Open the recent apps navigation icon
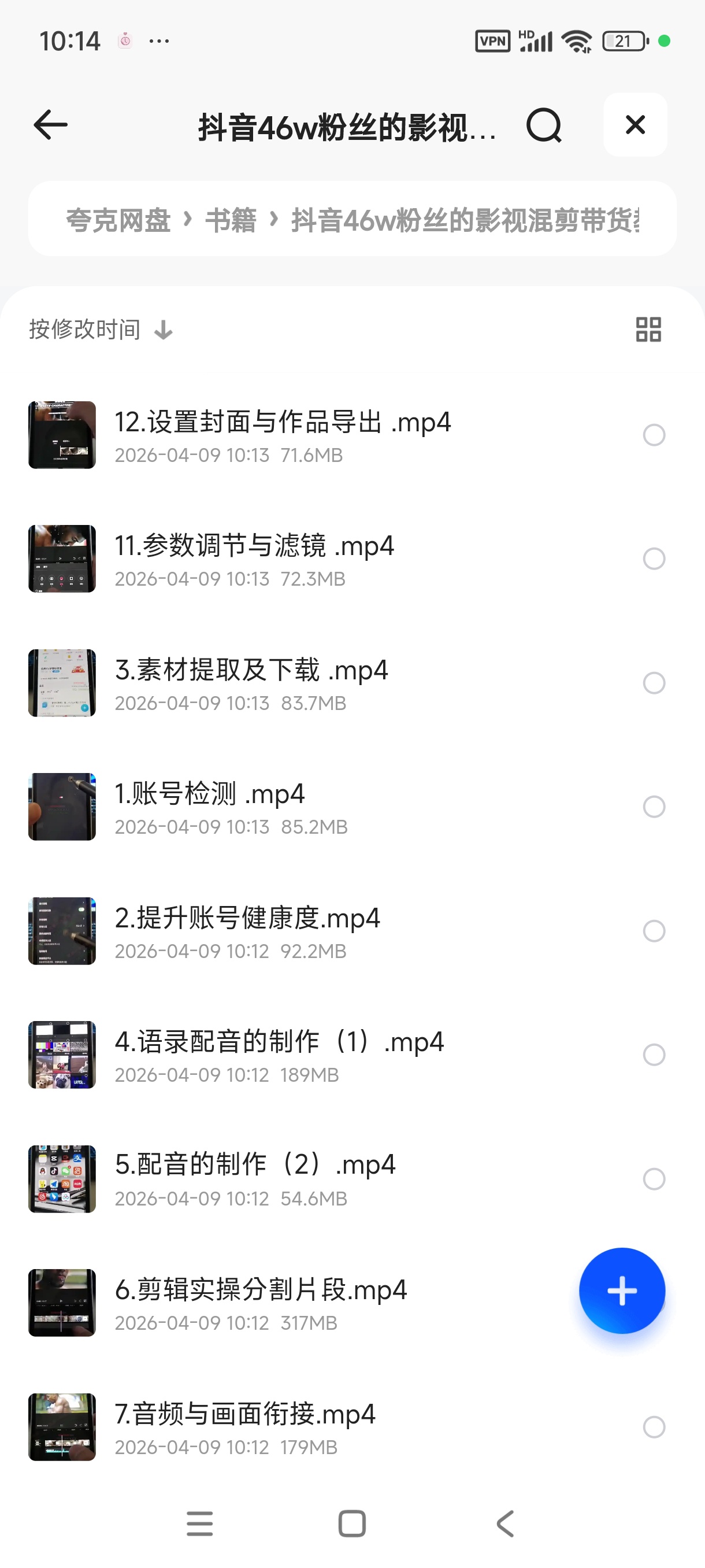 (199, 1523)
